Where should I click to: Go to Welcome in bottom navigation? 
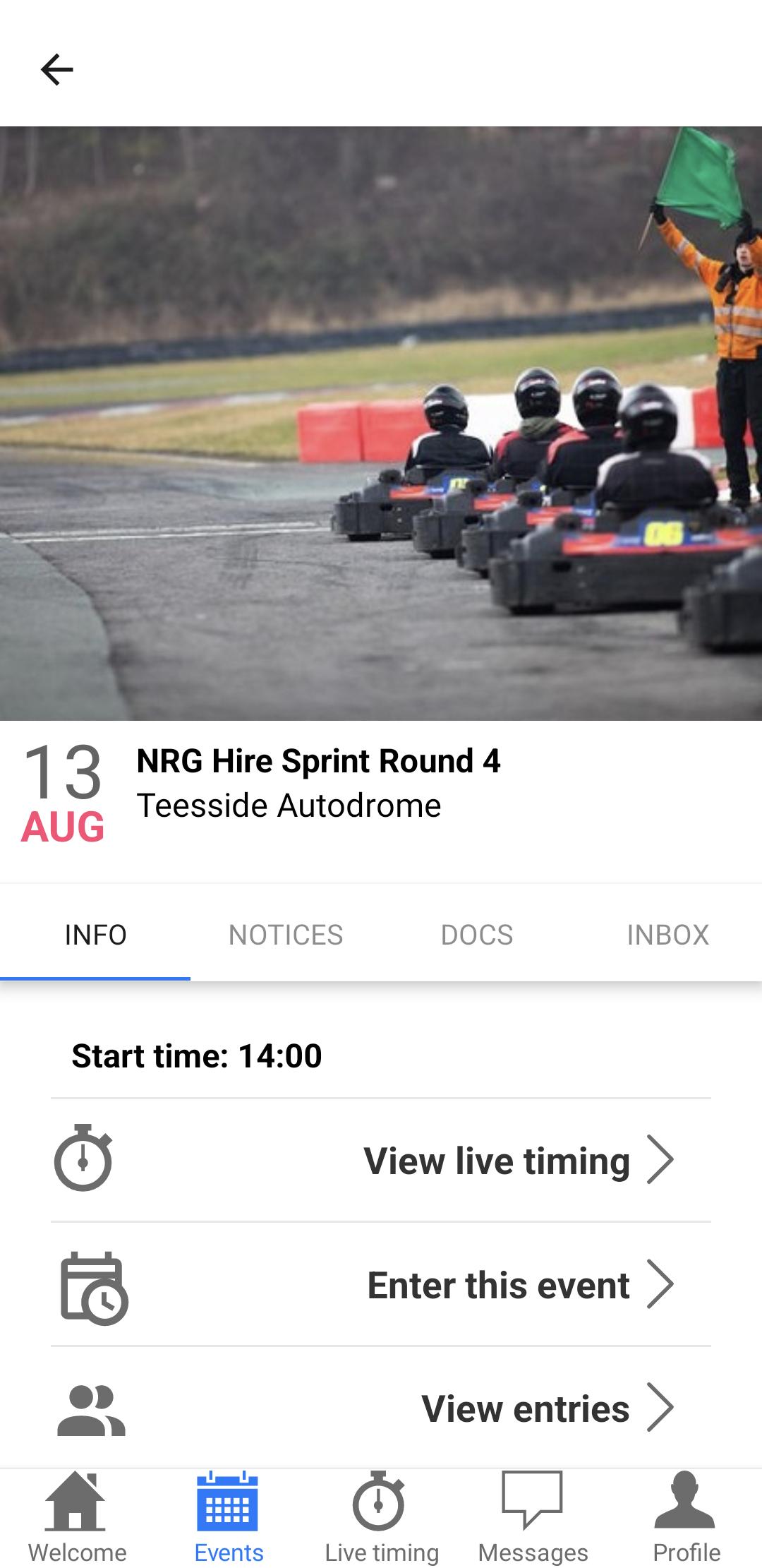(77, 1518)
